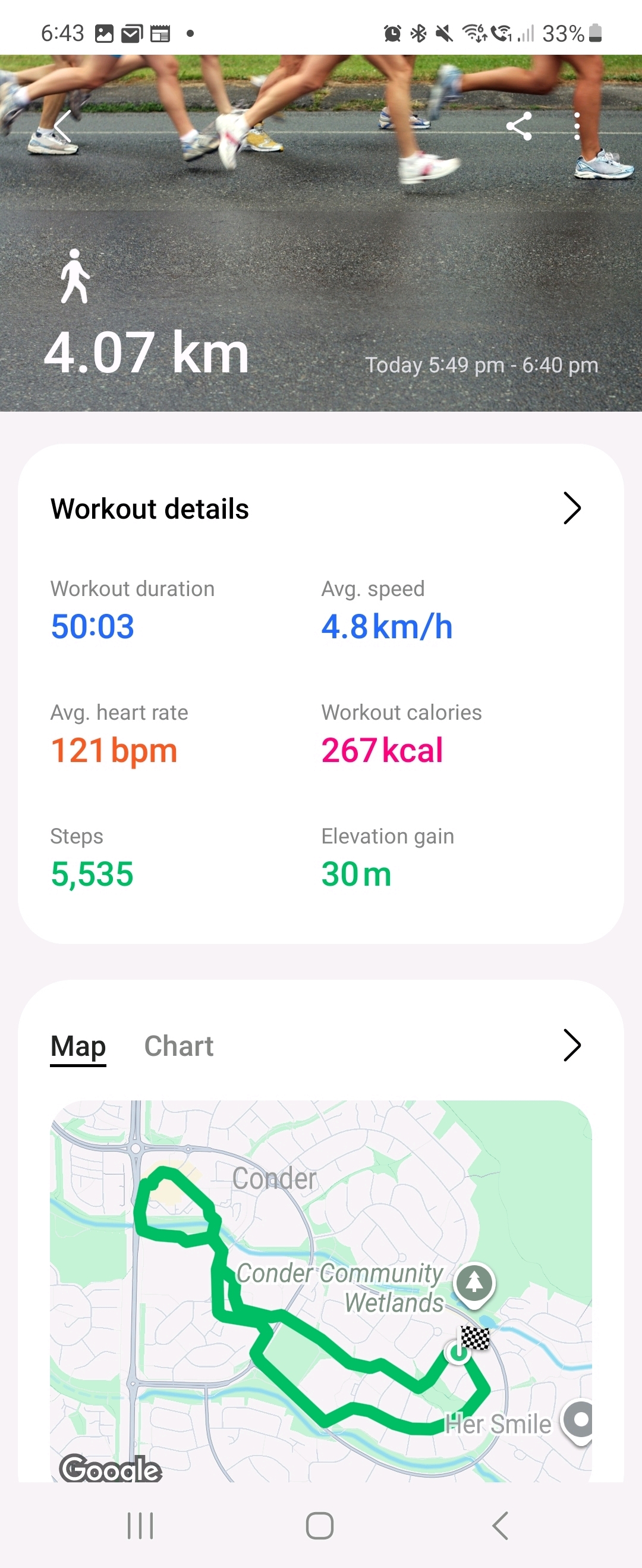Expand Workout details with the chevron
The width and height of the screenshot is (642, 1568).
[571, 508]
